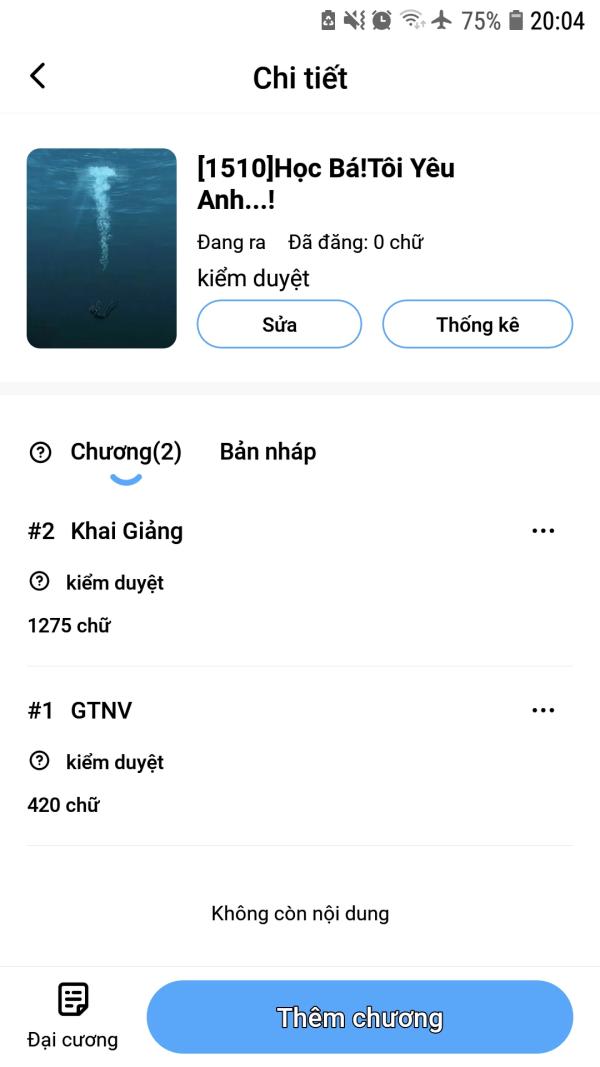Tap the kiểm duyệt help icon under GTNV
Image resolution: width=600 pixels, height=1067 pixels.
[x=40, y=762]
